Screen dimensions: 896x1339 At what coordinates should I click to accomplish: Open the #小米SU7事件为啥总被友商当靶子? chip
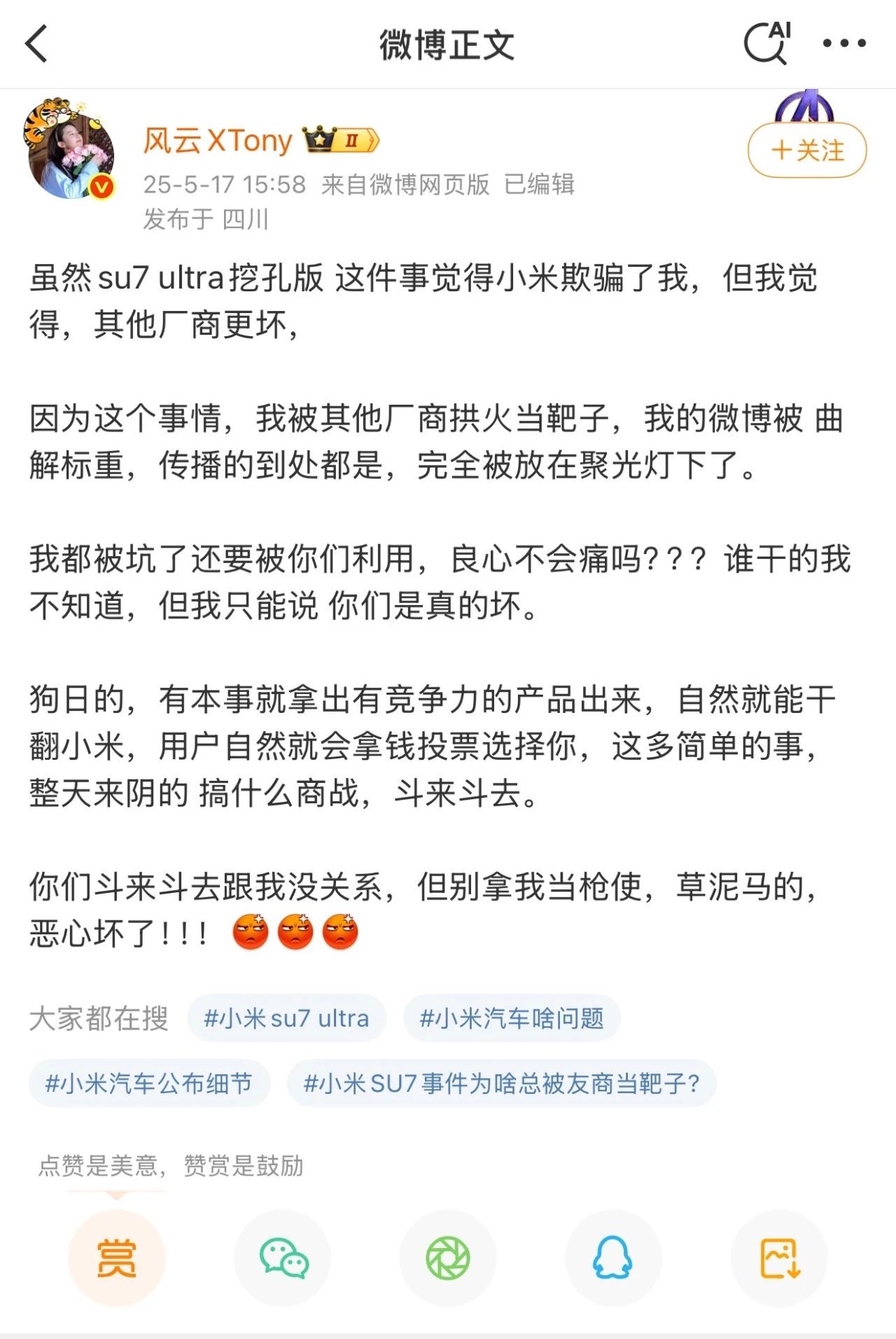[501, 1083]
